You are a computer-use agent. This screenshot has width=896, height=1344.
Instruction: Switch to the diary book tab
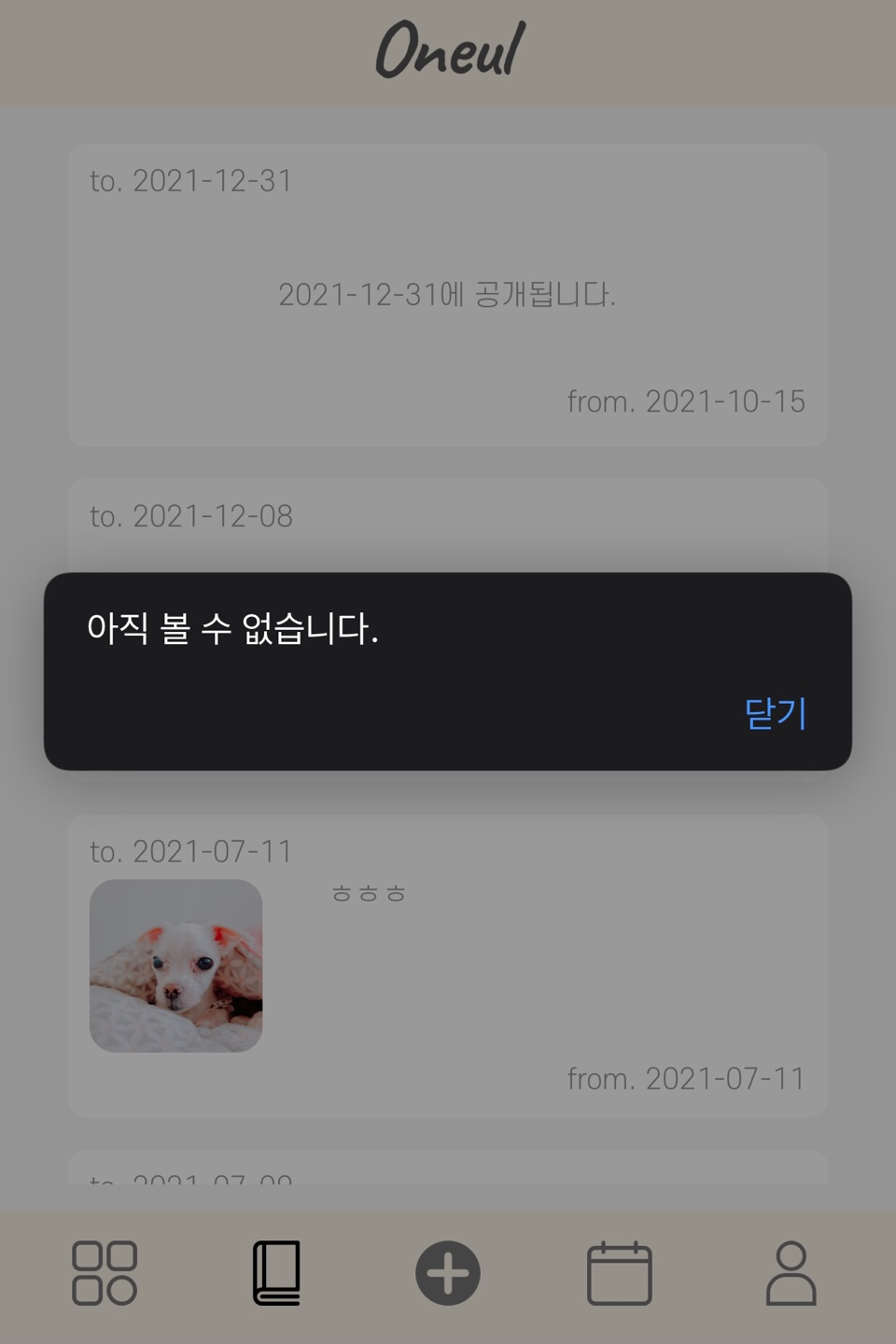(276, 1273)
